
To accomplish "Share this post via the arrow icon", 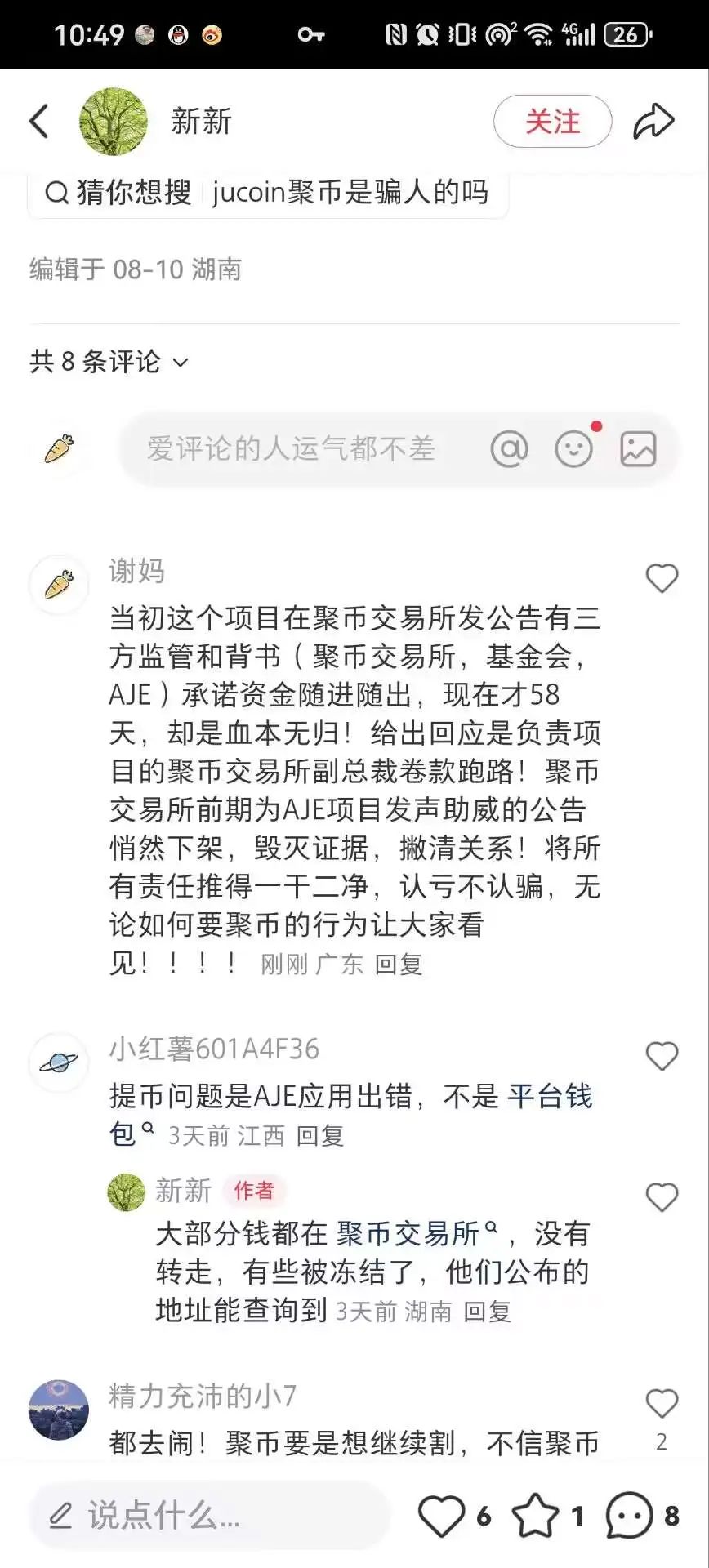I will (x=653, y=122).
